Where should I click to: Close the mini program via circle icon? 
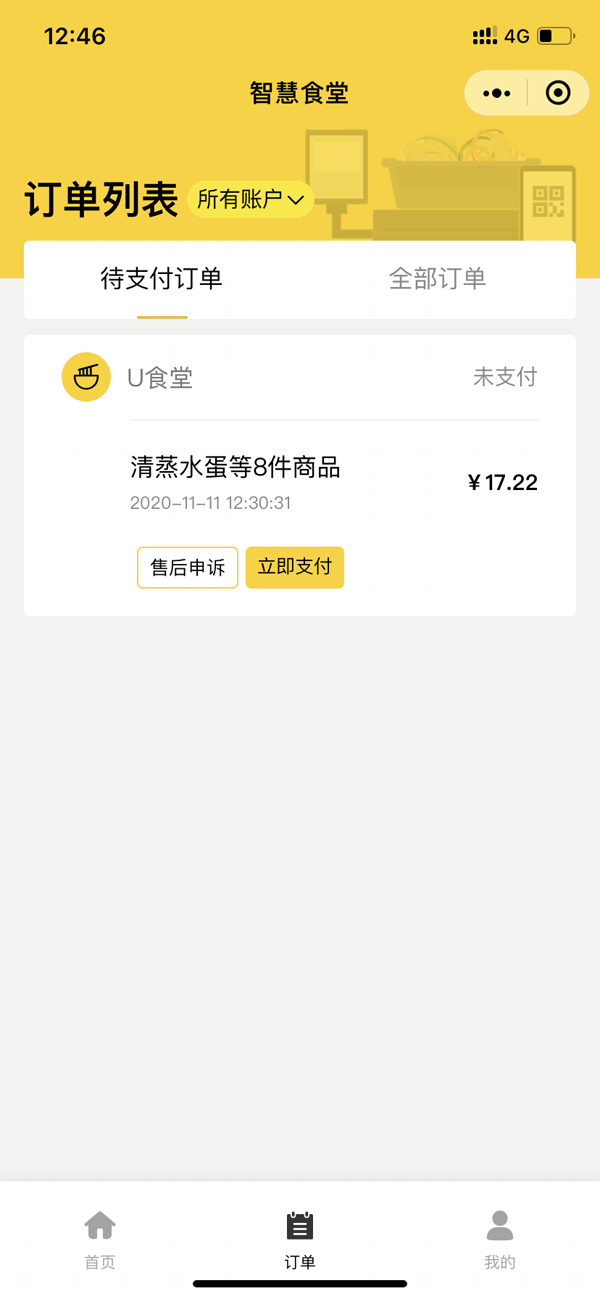pos(558,93)
